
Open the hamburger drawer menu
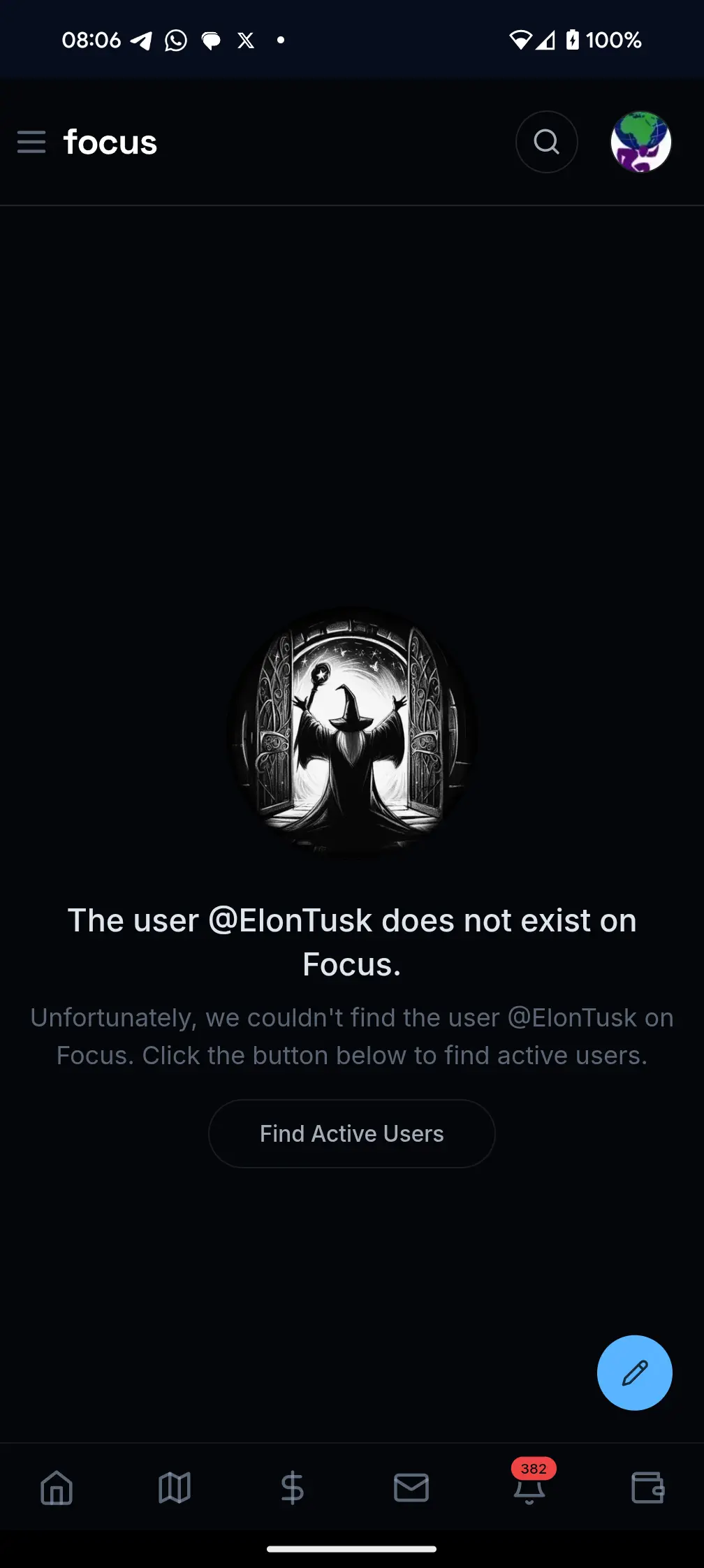(x=31, y=142)
